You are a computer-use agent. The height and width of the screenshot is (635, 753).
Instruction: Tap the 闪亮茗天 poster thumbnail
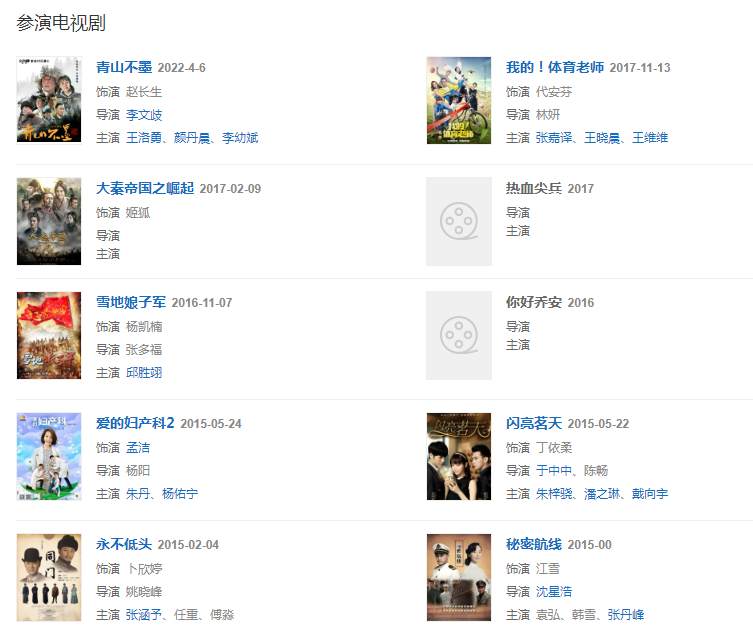point(458,456)
